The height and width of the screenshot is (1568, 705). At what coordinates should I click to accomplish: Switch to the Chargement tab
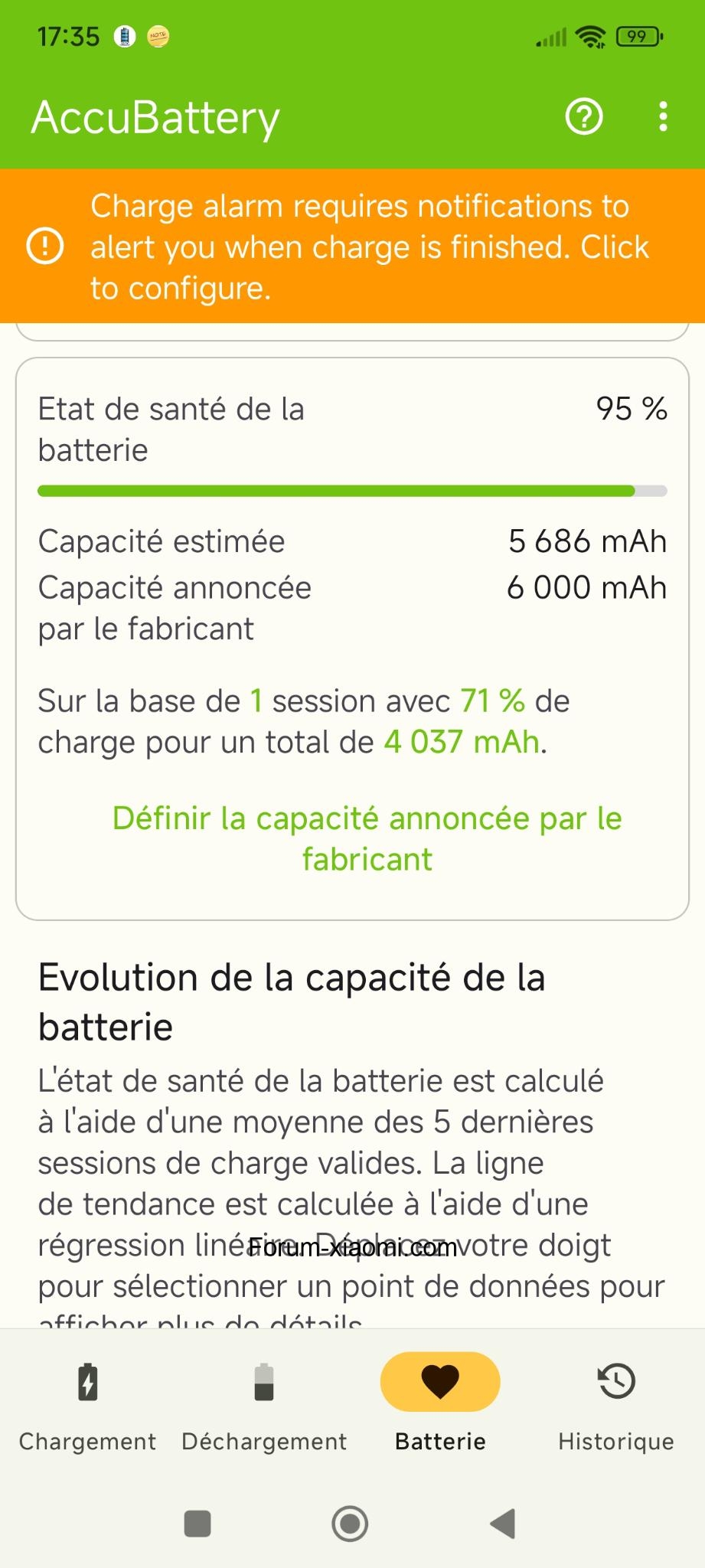click(88, 1407)
